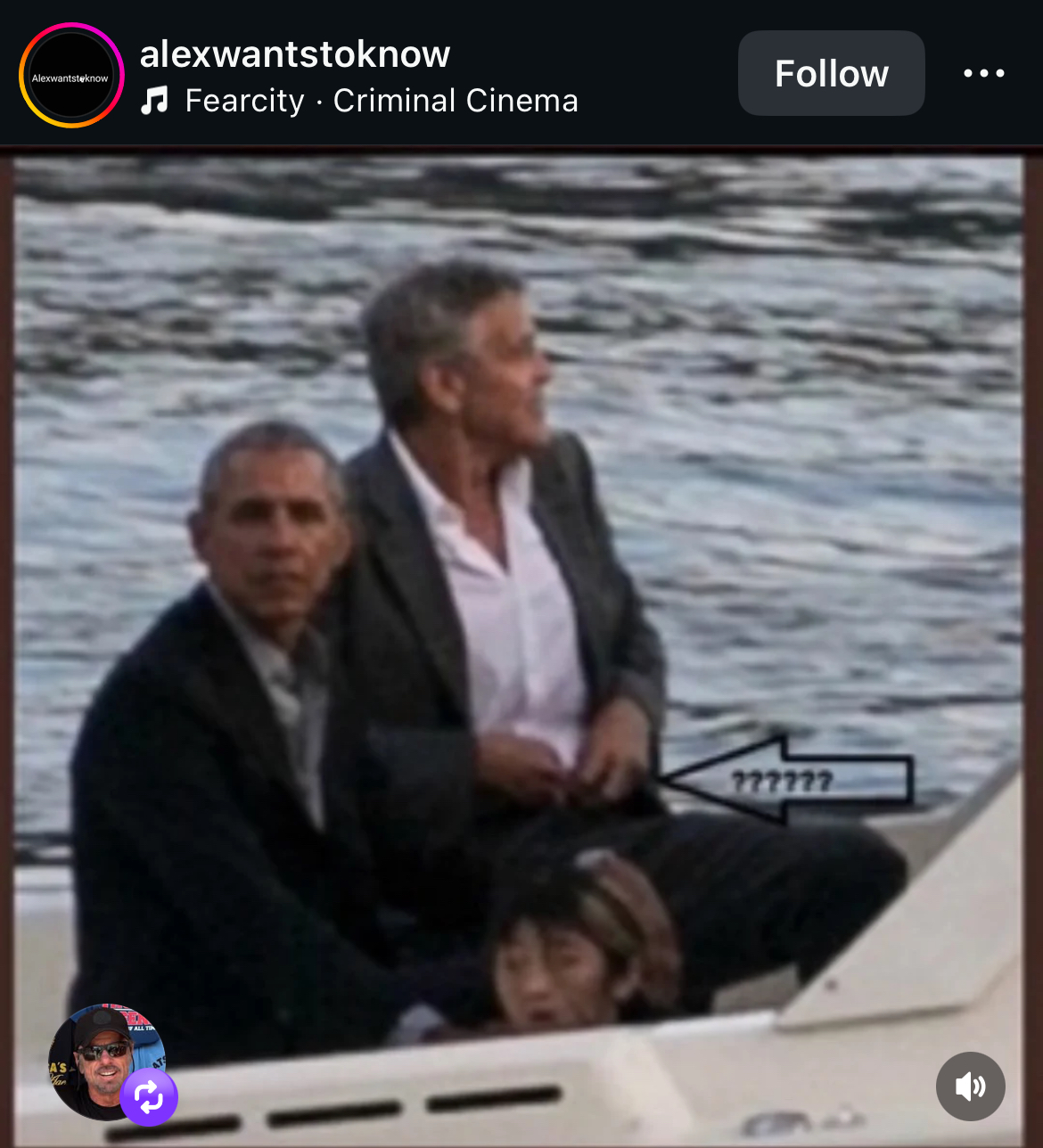Follow the alexwantstoknow account
Viewport: 1043px width, 1148px height.
click(x=831, y=73)
